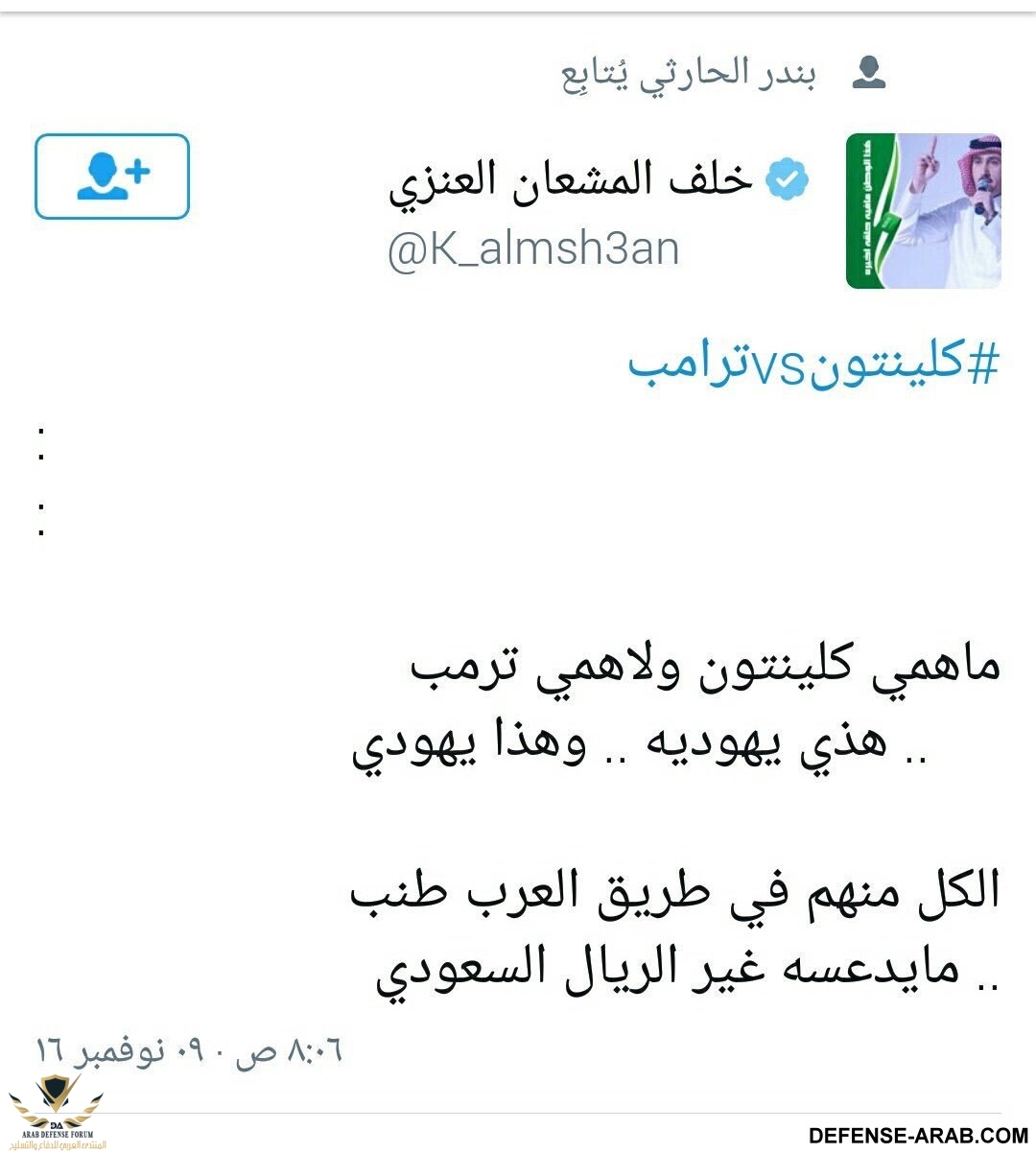The width and height of the screenshot is (1036, 1153).
Task: Open خلف المشعان العنزي profile picture
Action: pyautogui.click(x=923, y=211)
